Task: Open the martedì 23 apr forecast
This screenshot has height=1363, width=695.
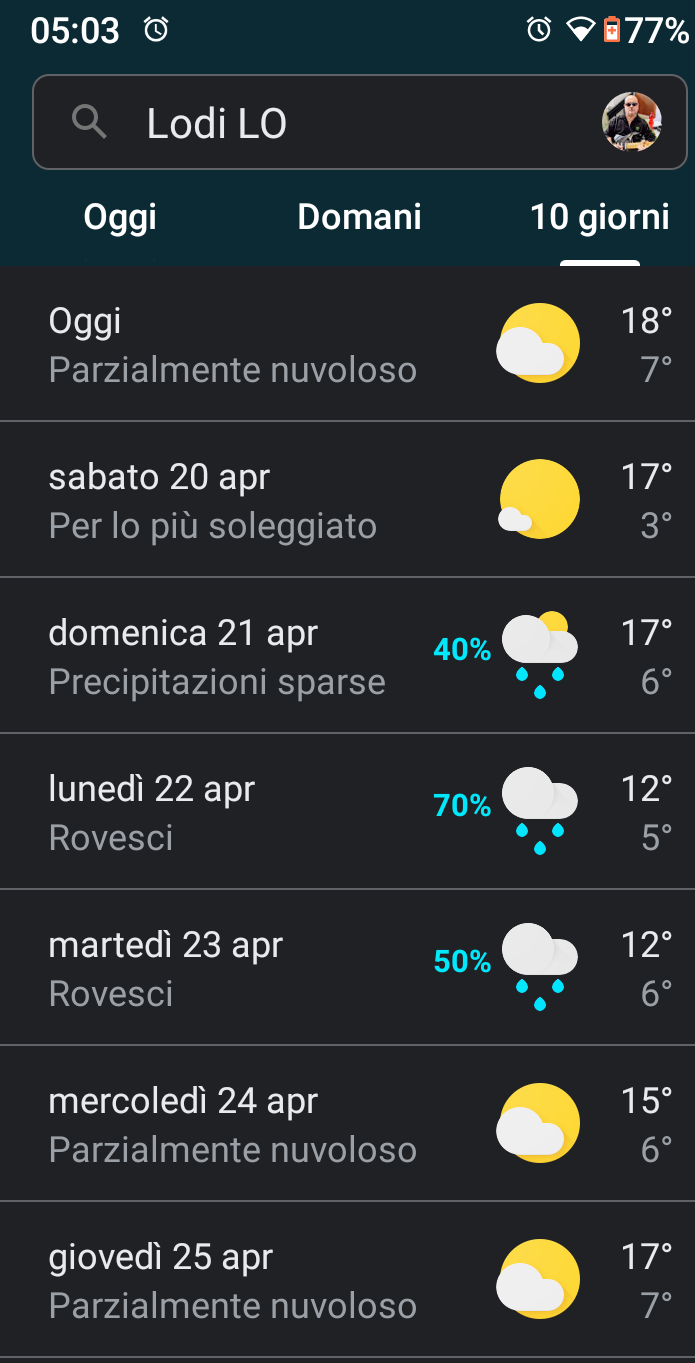Action: pos(347,968)
